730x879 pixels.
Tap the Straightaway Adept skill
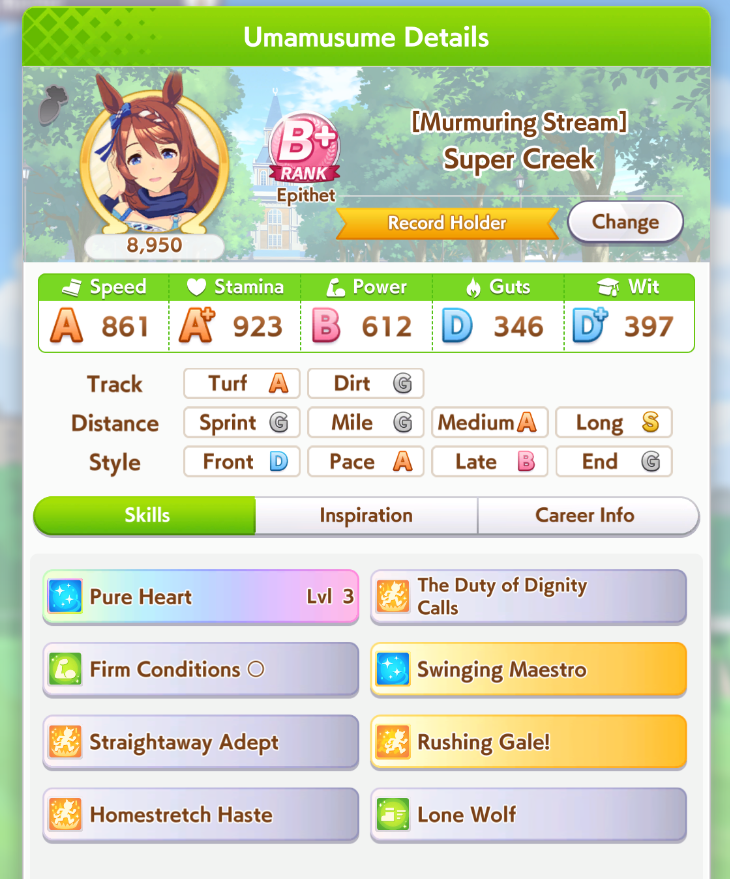point(200,743)
